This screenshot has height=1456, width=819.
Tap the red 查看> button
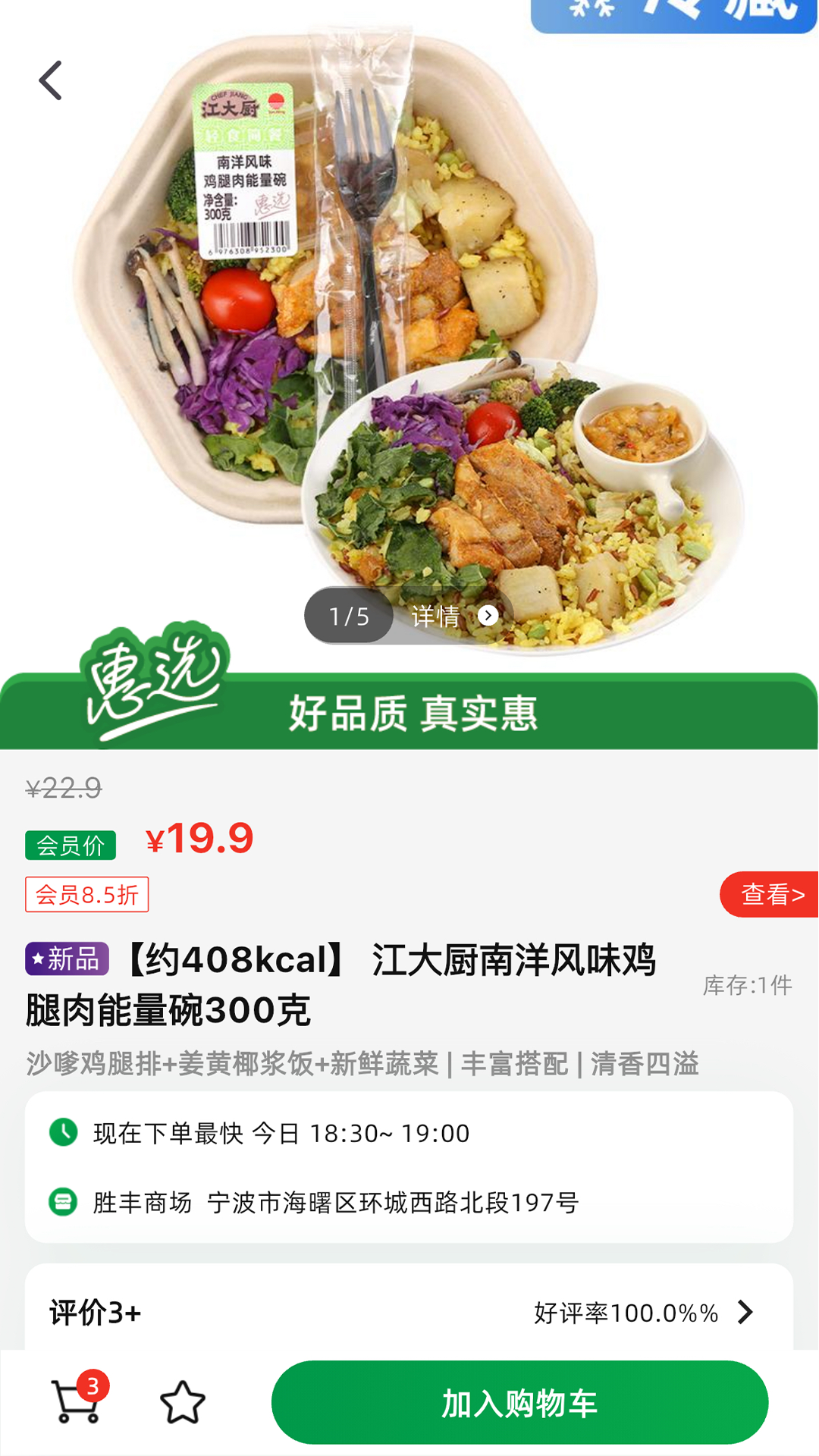point(770,895)
